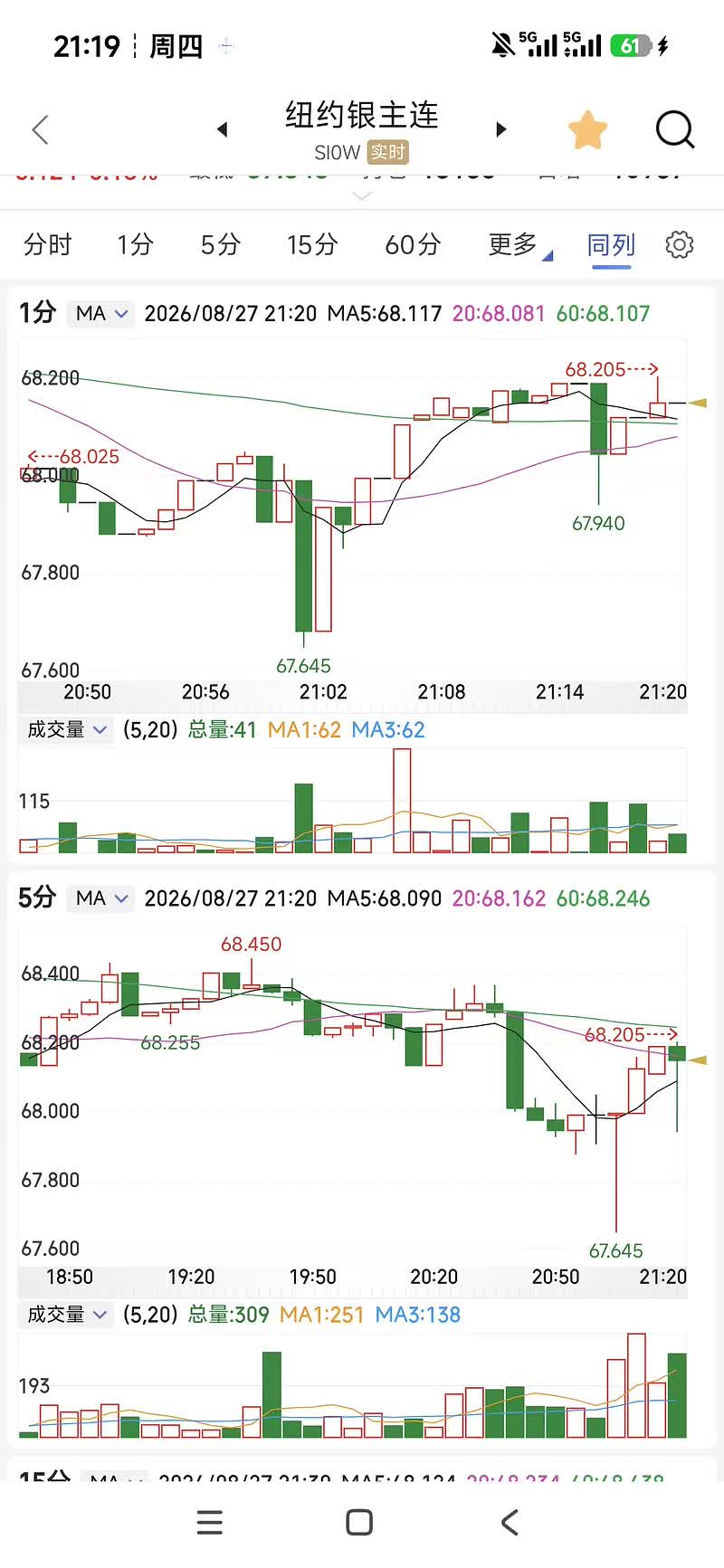Select the 同列 multi-chart tab
The image size is (724, 1568).
click(x=612, y=244)
